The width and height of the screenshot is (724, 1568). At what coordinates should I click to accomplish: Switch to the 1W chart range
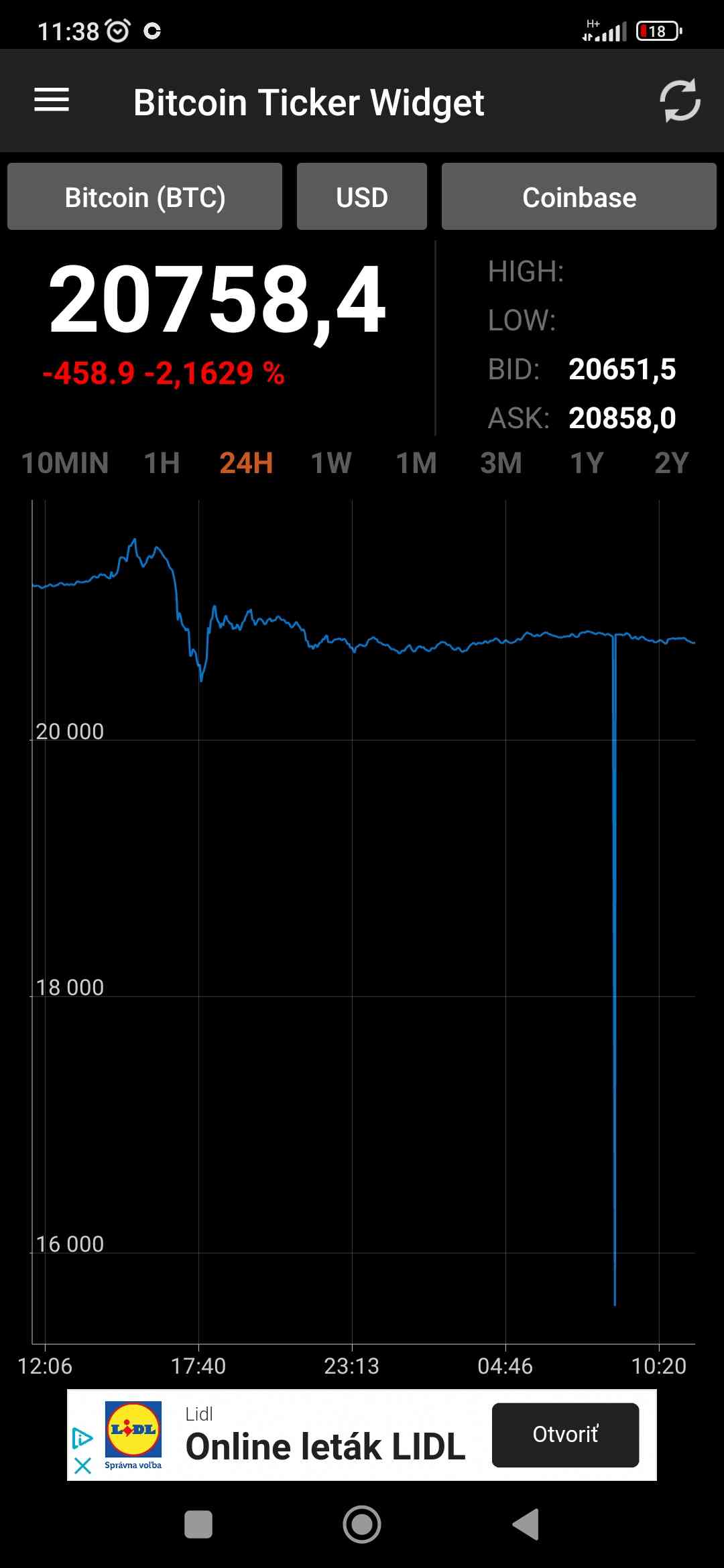pos(331,463)
